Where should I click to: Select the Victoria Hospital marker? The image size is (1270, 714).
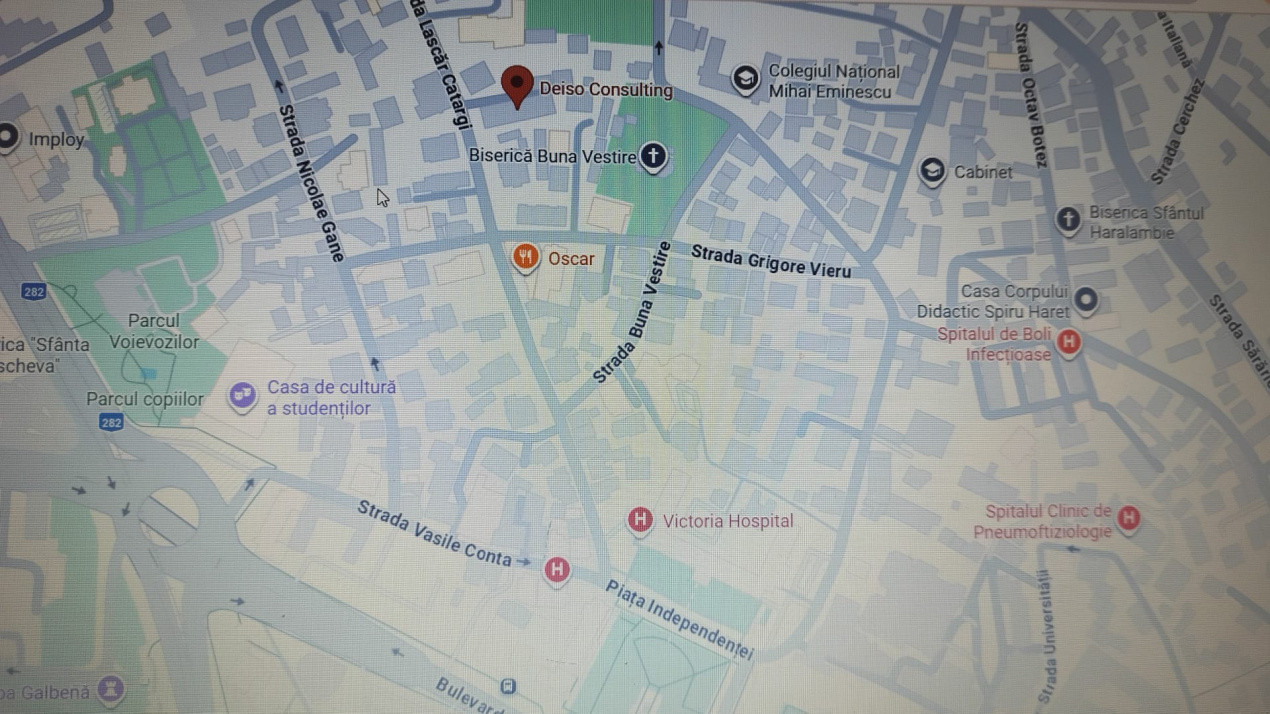[640, 520]
